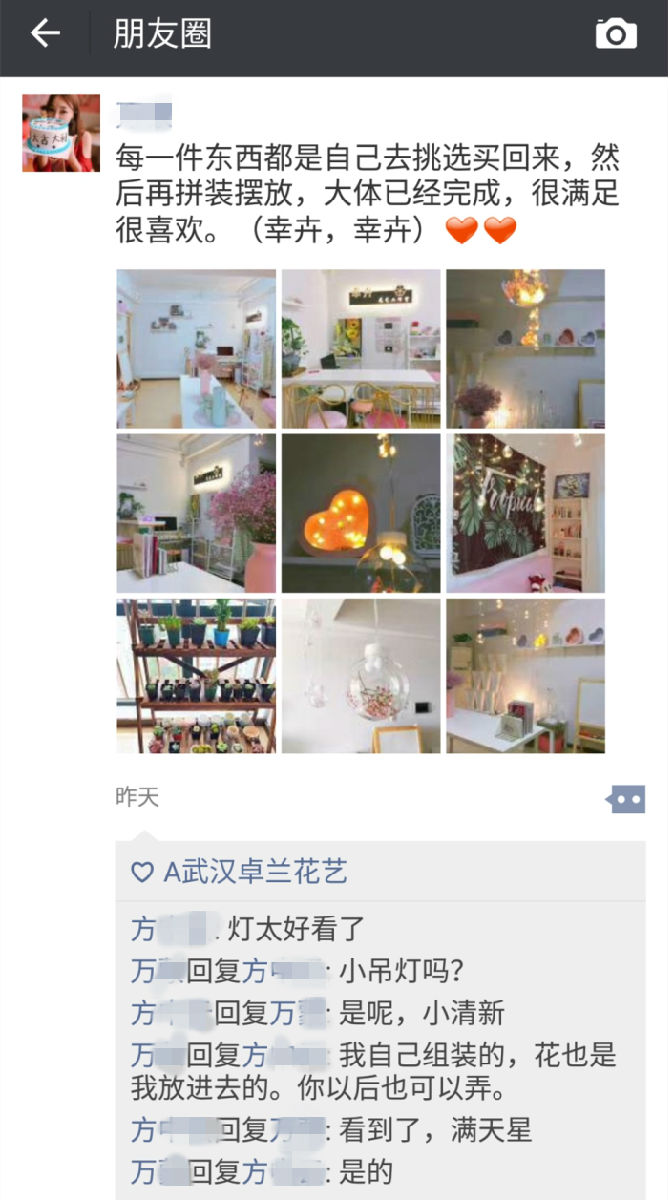Open the pink flowers in vase photo
Image resolution: width=668 pixels, height=1200 pixels.
[x=196, y=513]
